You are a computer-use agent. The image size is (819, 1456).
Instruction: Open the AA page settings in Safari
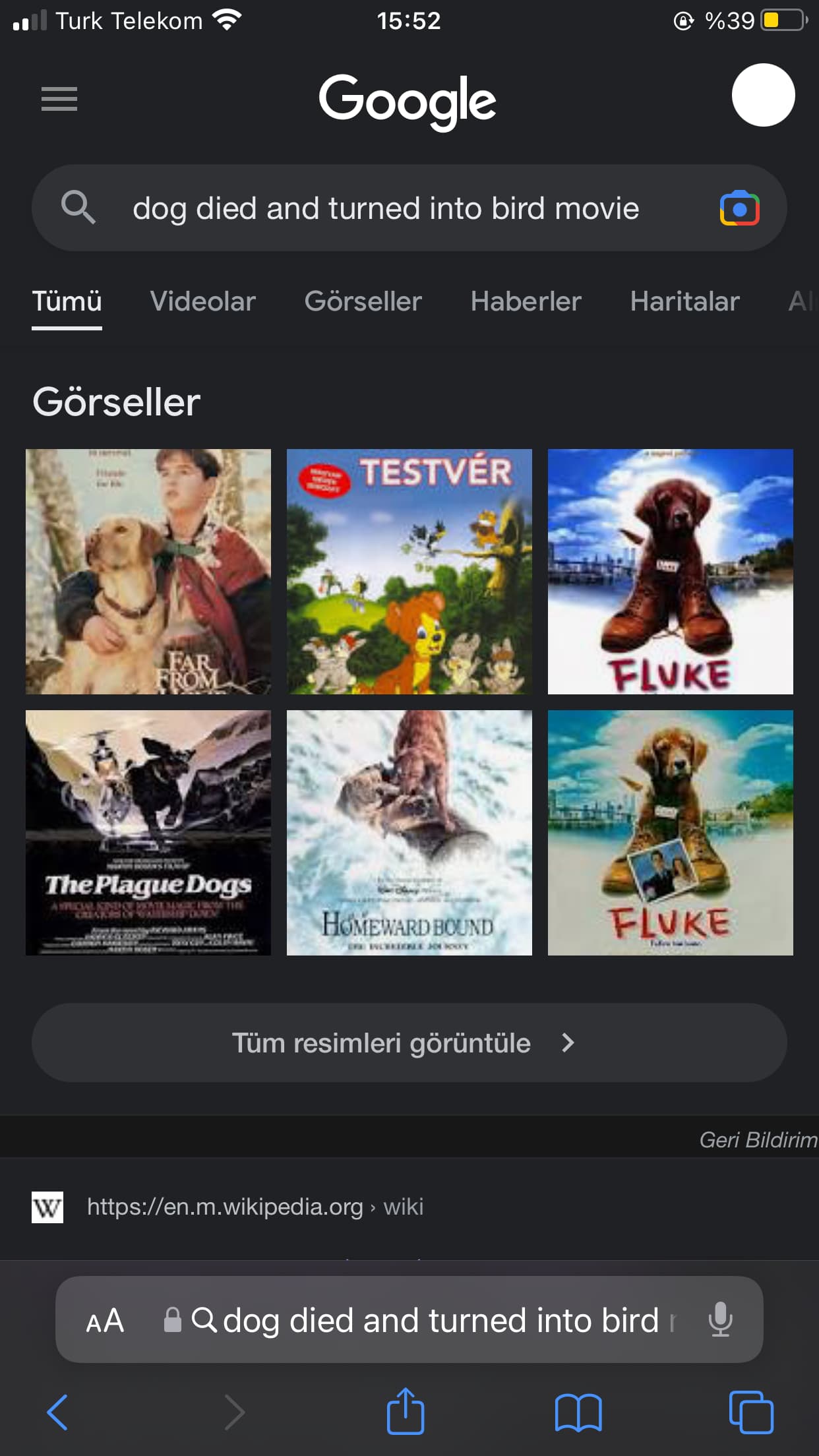pyautogui.click(x=105, y=1320)
